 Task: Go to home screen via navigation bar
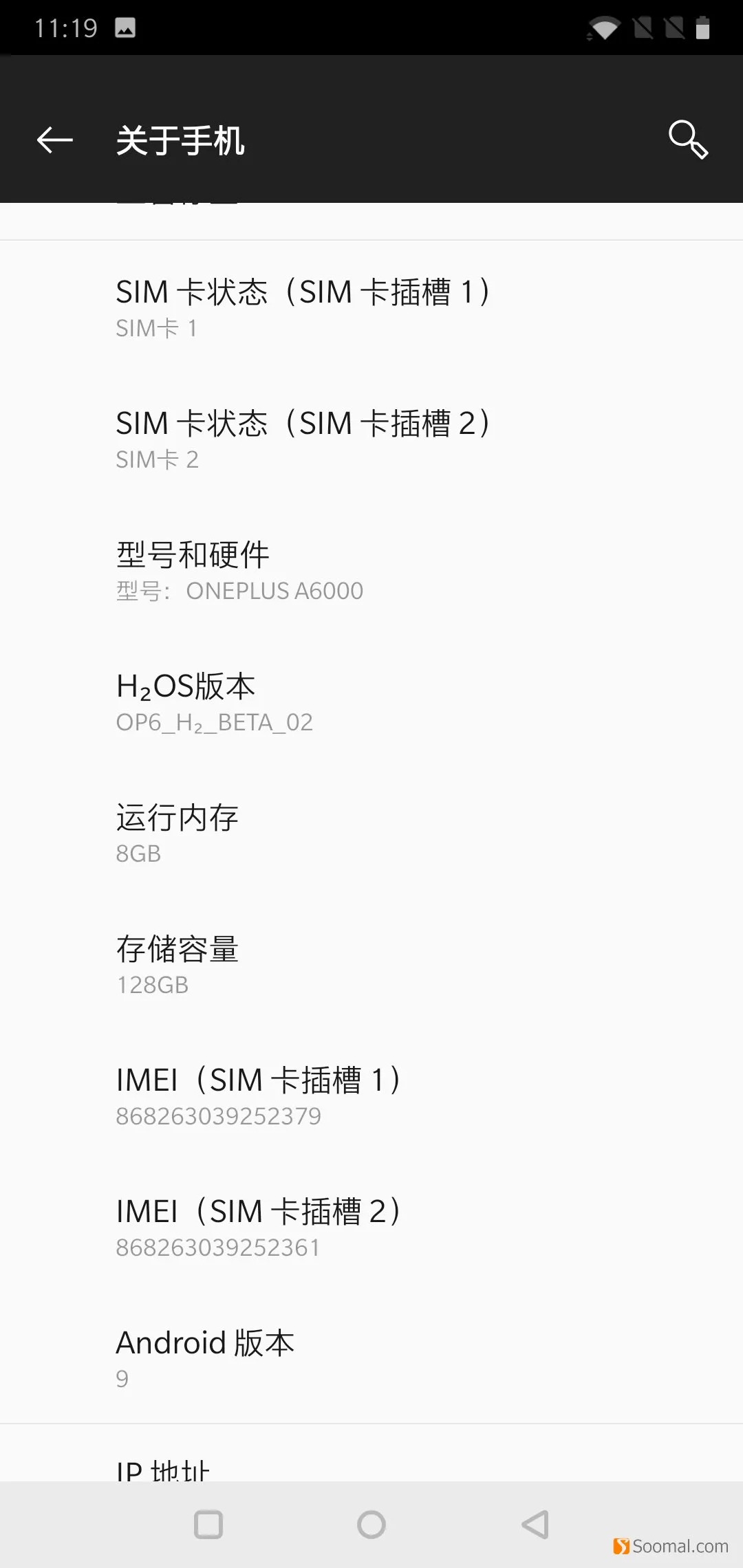[371, 1525]
